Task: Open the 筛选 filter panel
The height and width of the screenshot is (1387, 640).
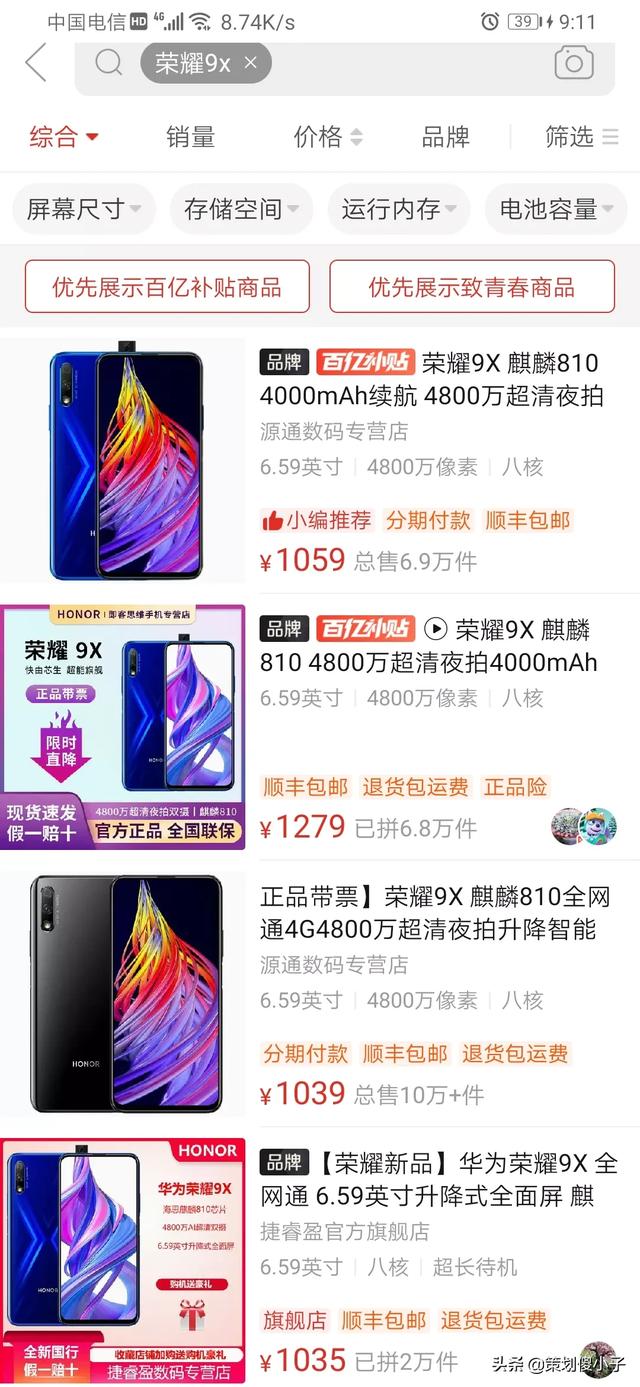Action: coord(581,137)
